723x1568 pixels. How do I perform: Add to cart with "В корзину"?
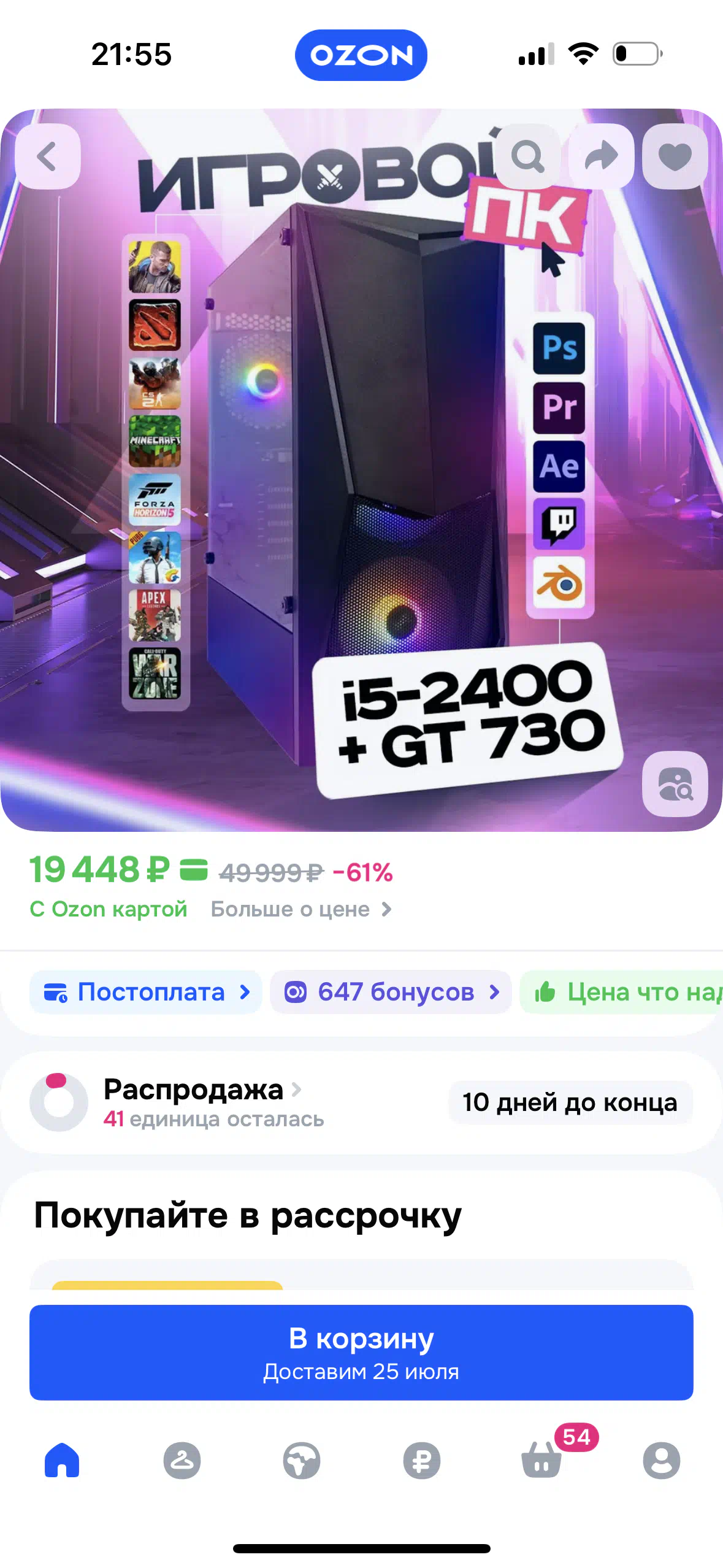361,1353
